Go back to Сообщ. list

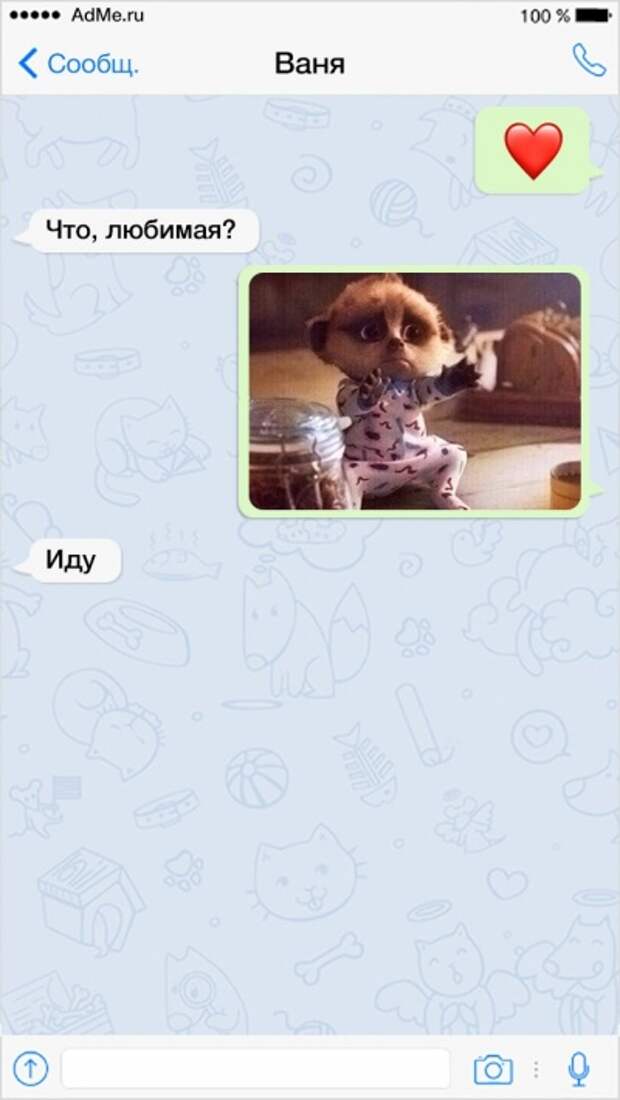pyautogui.click(x=78, y=64)
